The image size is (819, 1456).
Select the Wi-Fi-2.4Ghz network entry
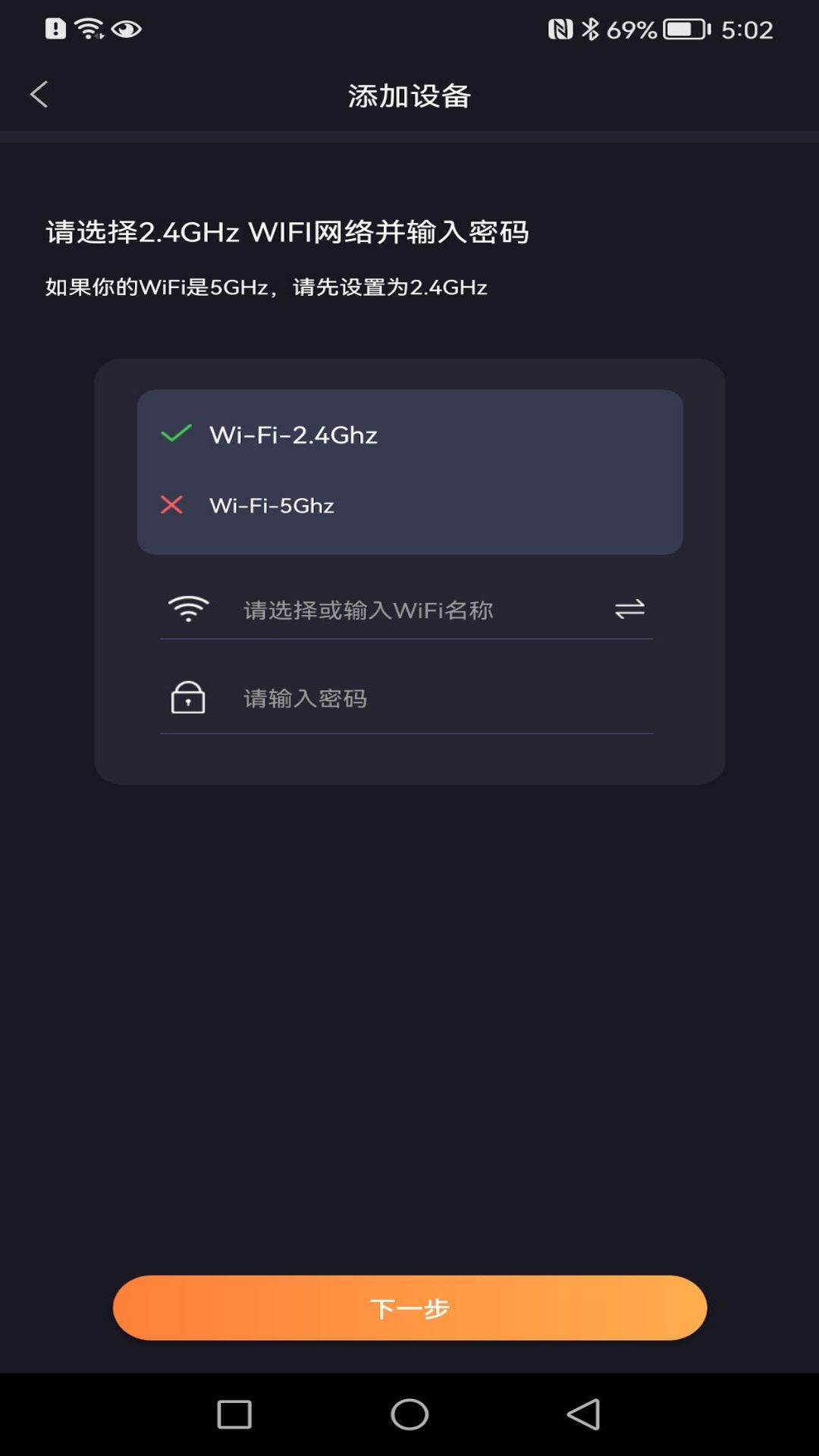(294, 435)
